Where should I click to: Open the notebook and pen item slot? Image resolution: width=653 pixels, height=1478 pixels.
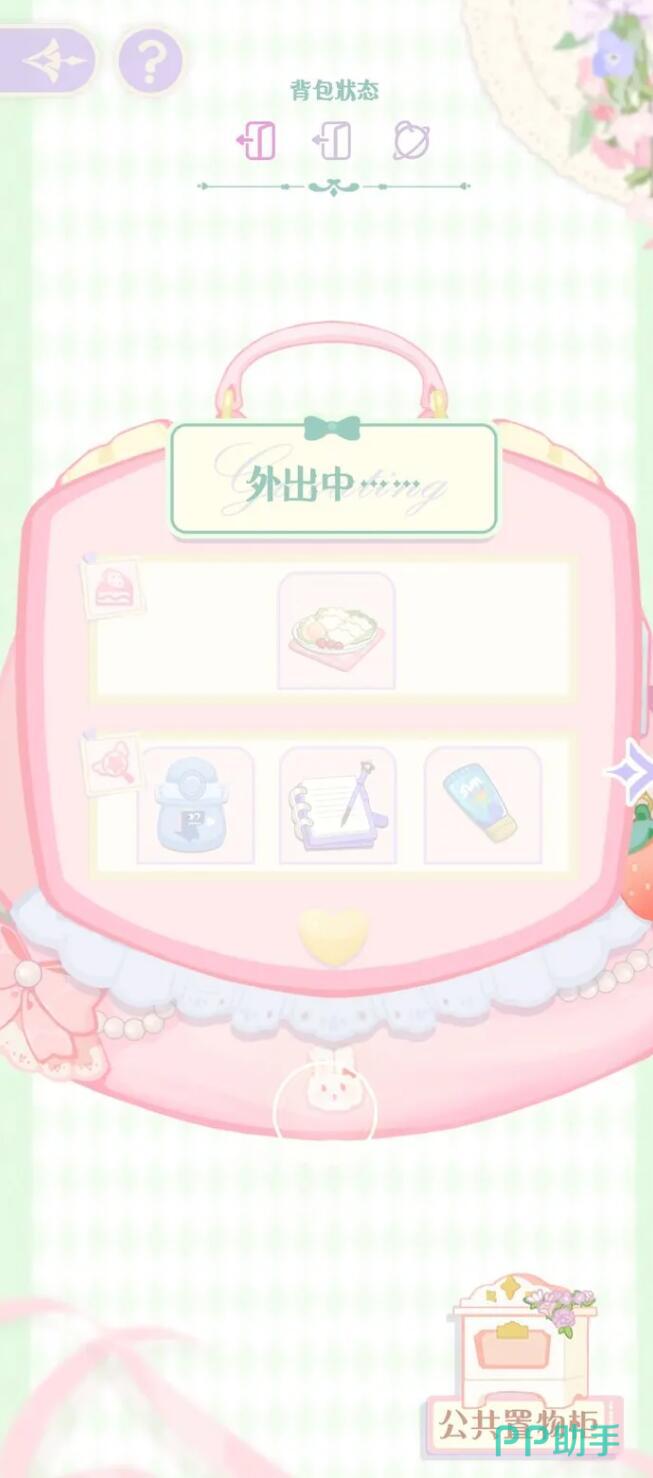tap(337, 805)
